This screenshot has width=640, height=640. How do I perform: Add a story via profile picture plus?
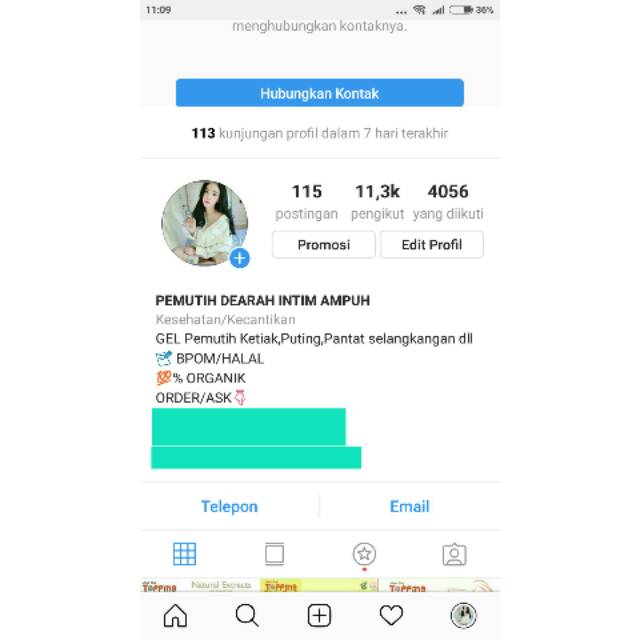(240, 259)
